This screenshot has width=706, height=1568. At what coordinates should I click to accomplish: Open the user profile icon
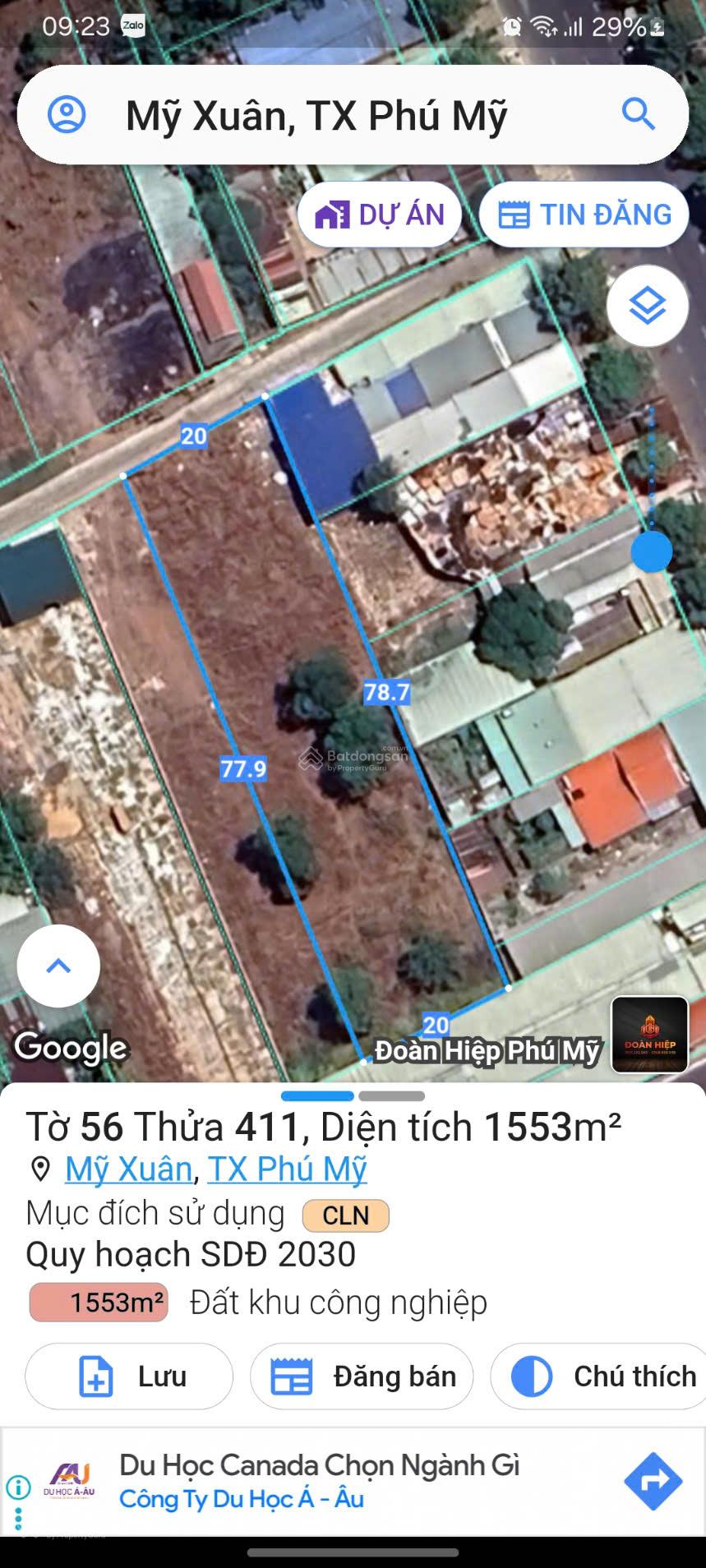[67, 114]
